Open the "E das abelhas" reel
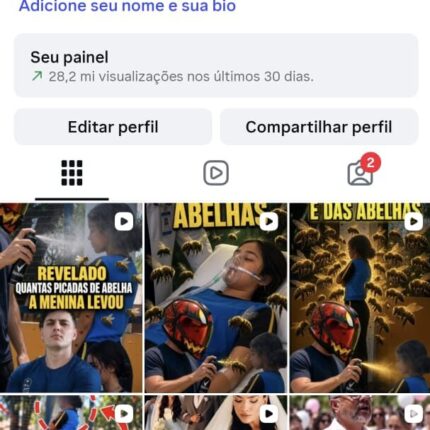Image resolution: width=430 pixels, height=430 pixels. tap(360, 298)
